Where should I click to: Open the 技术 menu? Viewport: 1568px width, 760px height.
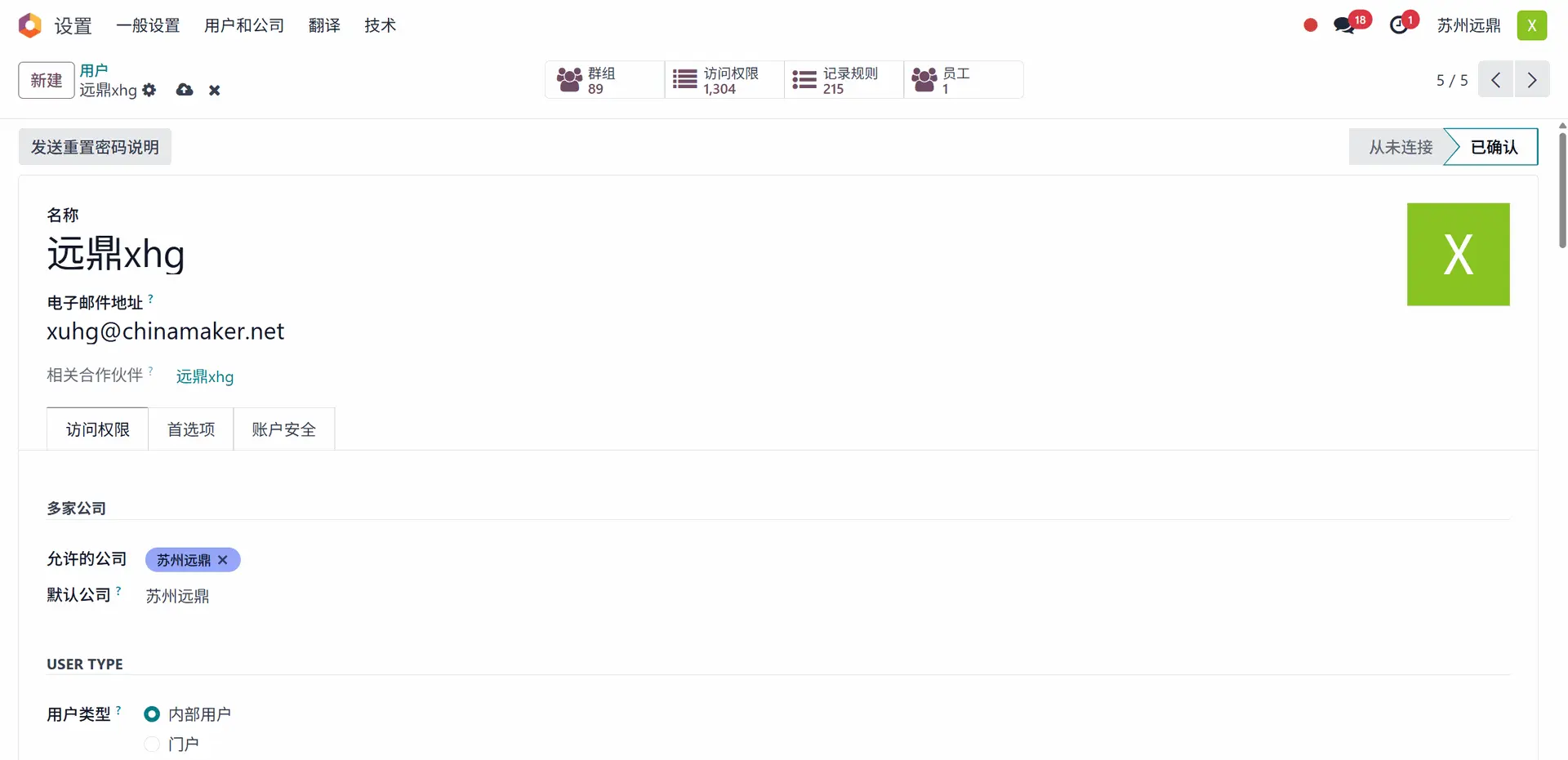[x=380, y=25]
